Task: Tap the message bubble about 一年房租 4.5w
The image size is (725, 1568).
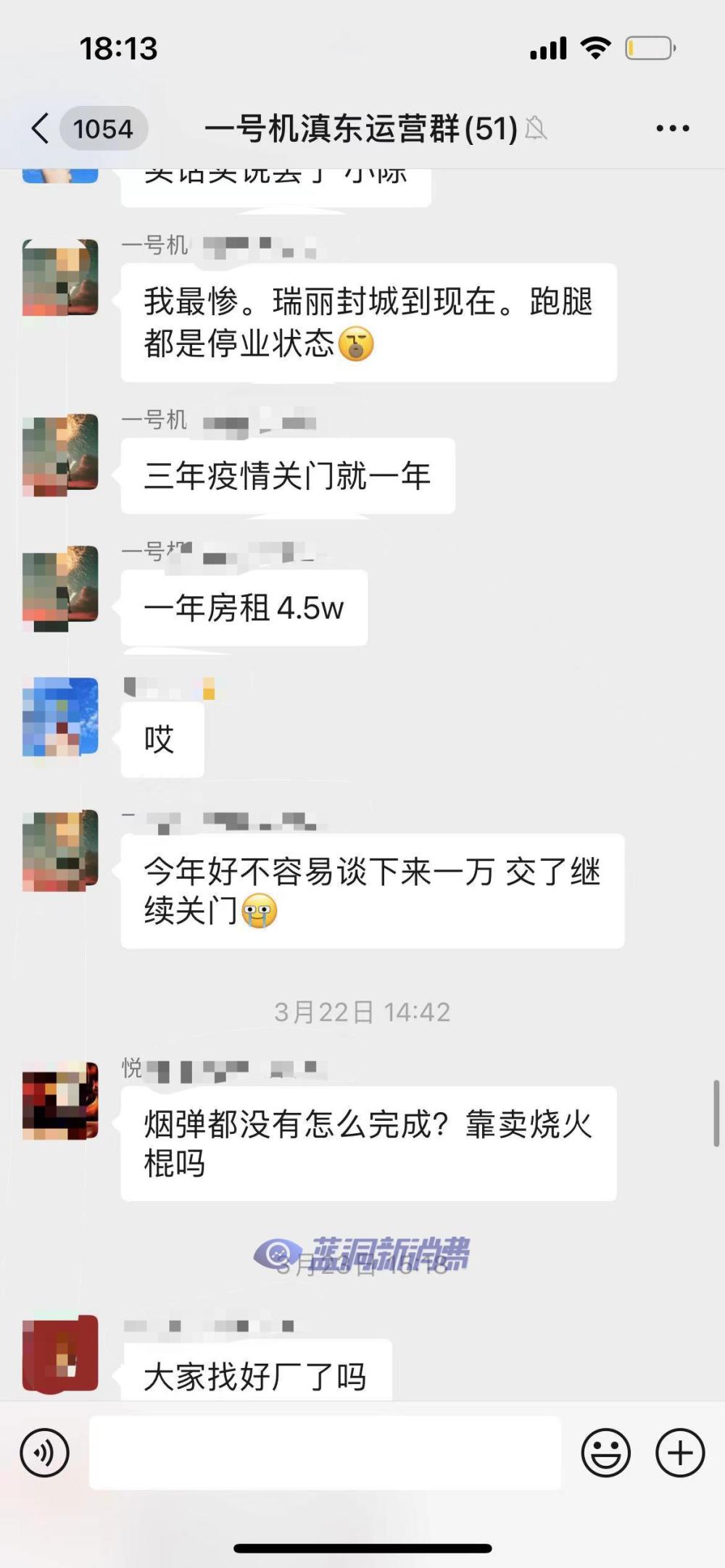Action: (x=243, y=609)
